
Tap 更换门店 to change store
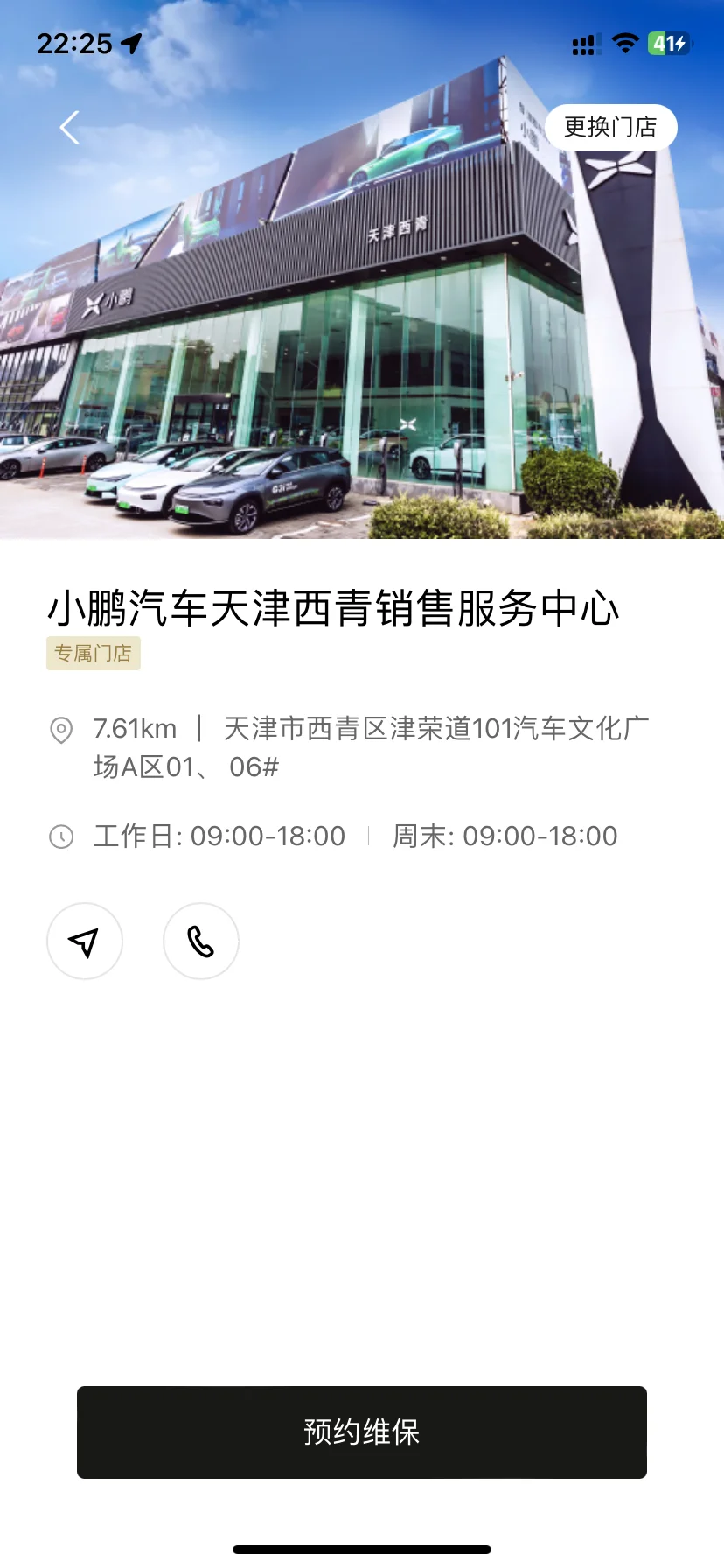[x=610, y=127]
